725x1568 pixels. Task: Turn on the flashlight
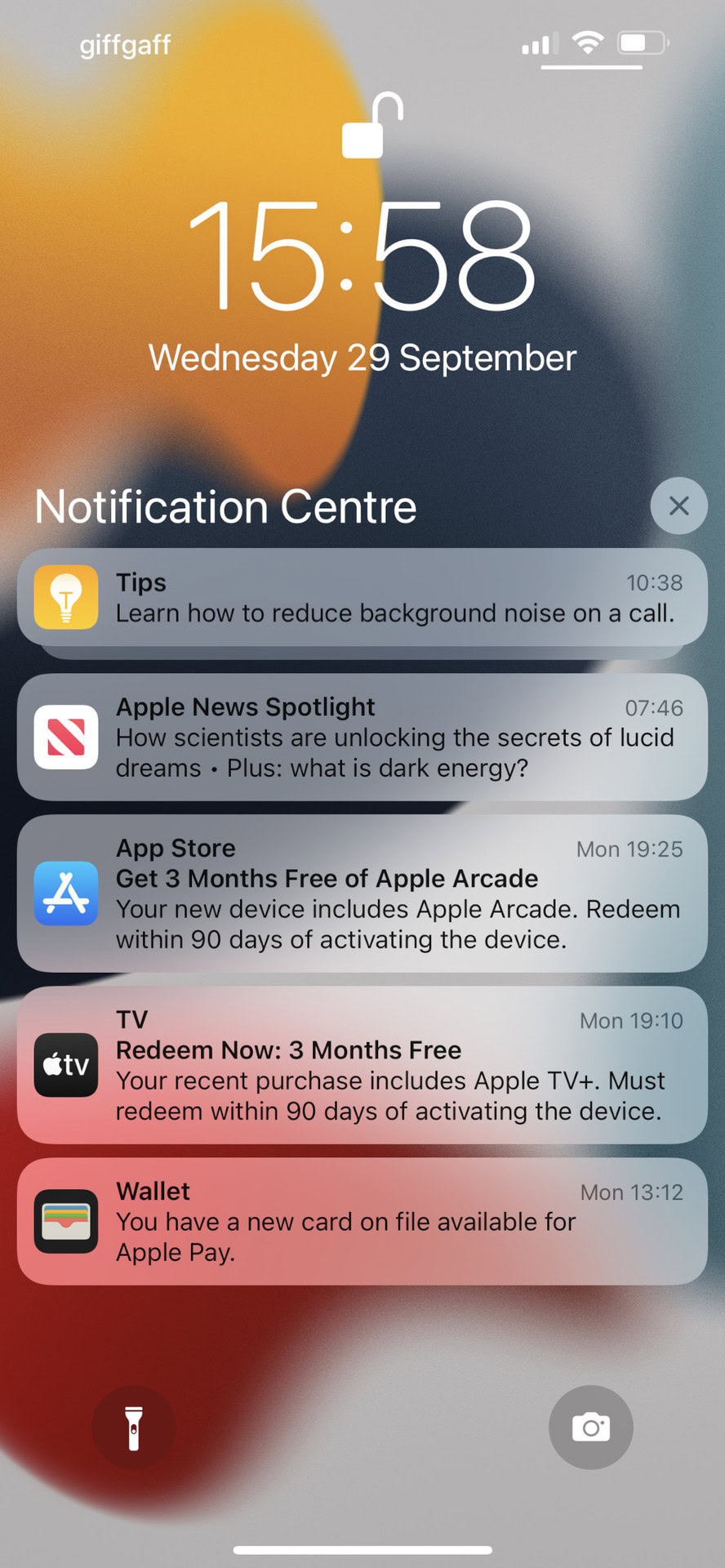point(134,1428)
